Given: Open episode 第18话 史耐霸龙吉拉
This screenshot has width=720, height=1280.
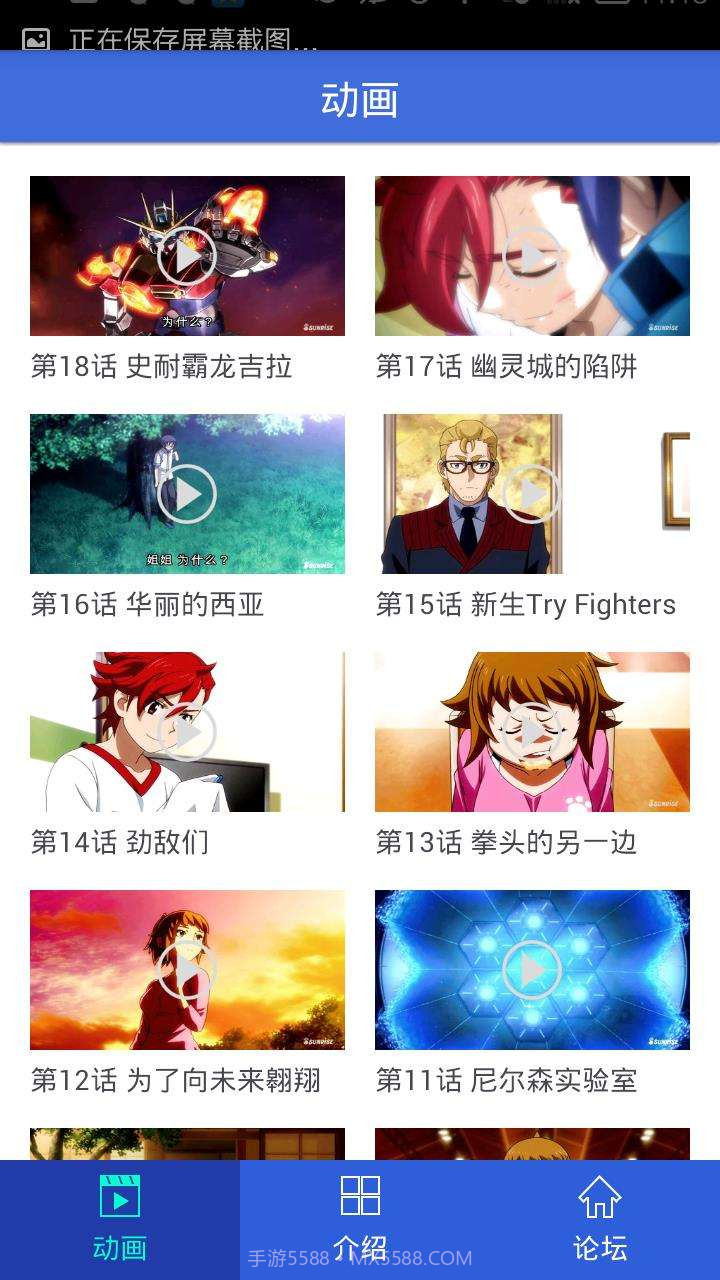Looking at the screenshot, I should (160, 368).
